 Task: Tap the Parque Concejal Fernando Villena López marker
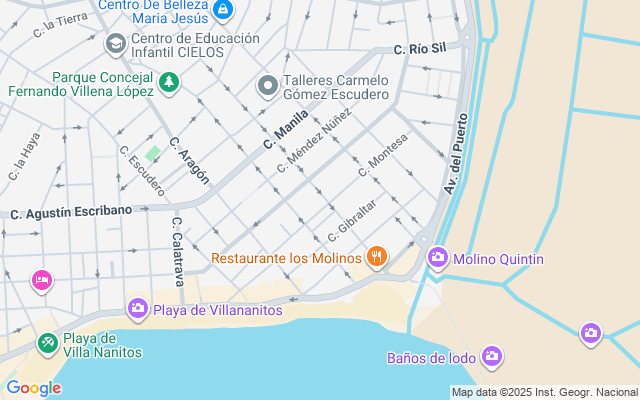169,82
